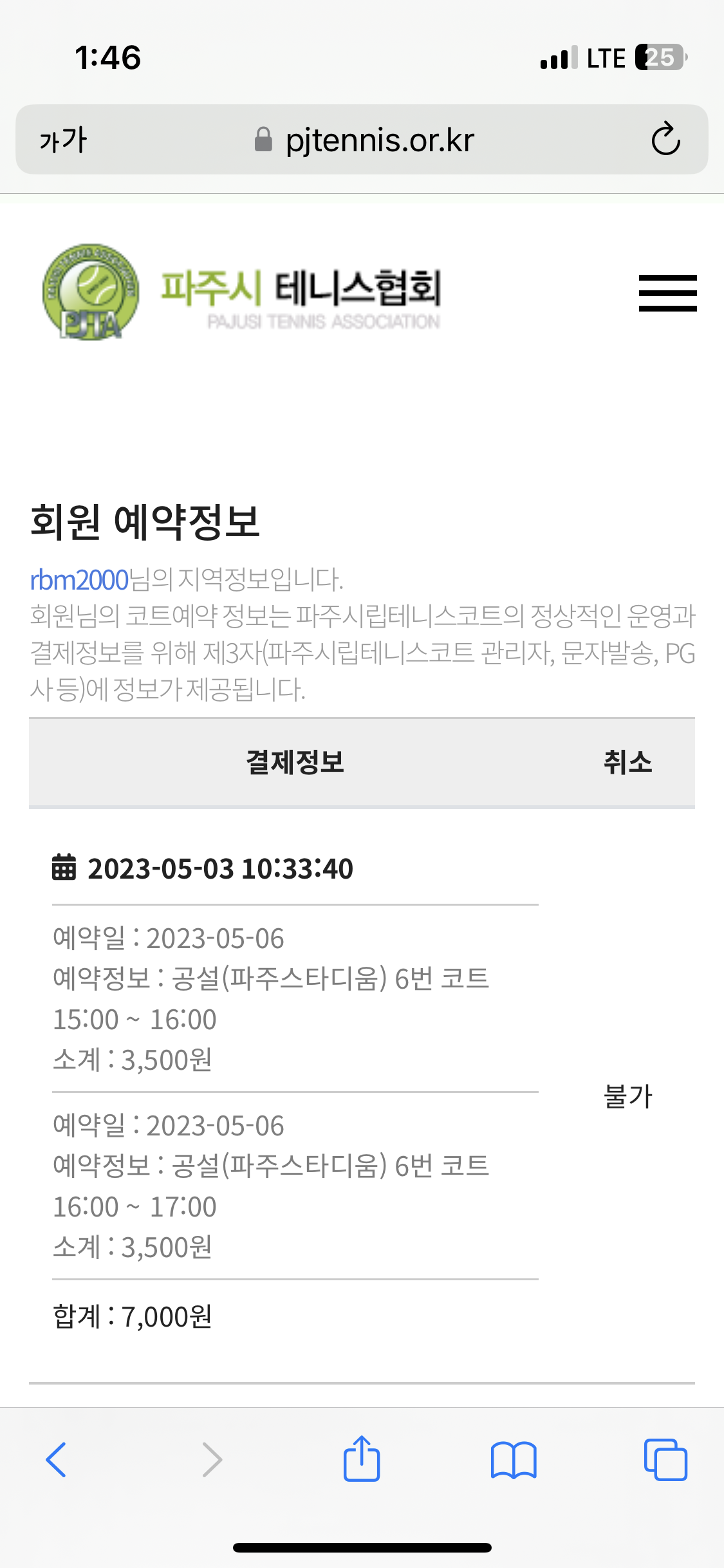
Task: Show all open tabs
Action: pos(665,1459)
